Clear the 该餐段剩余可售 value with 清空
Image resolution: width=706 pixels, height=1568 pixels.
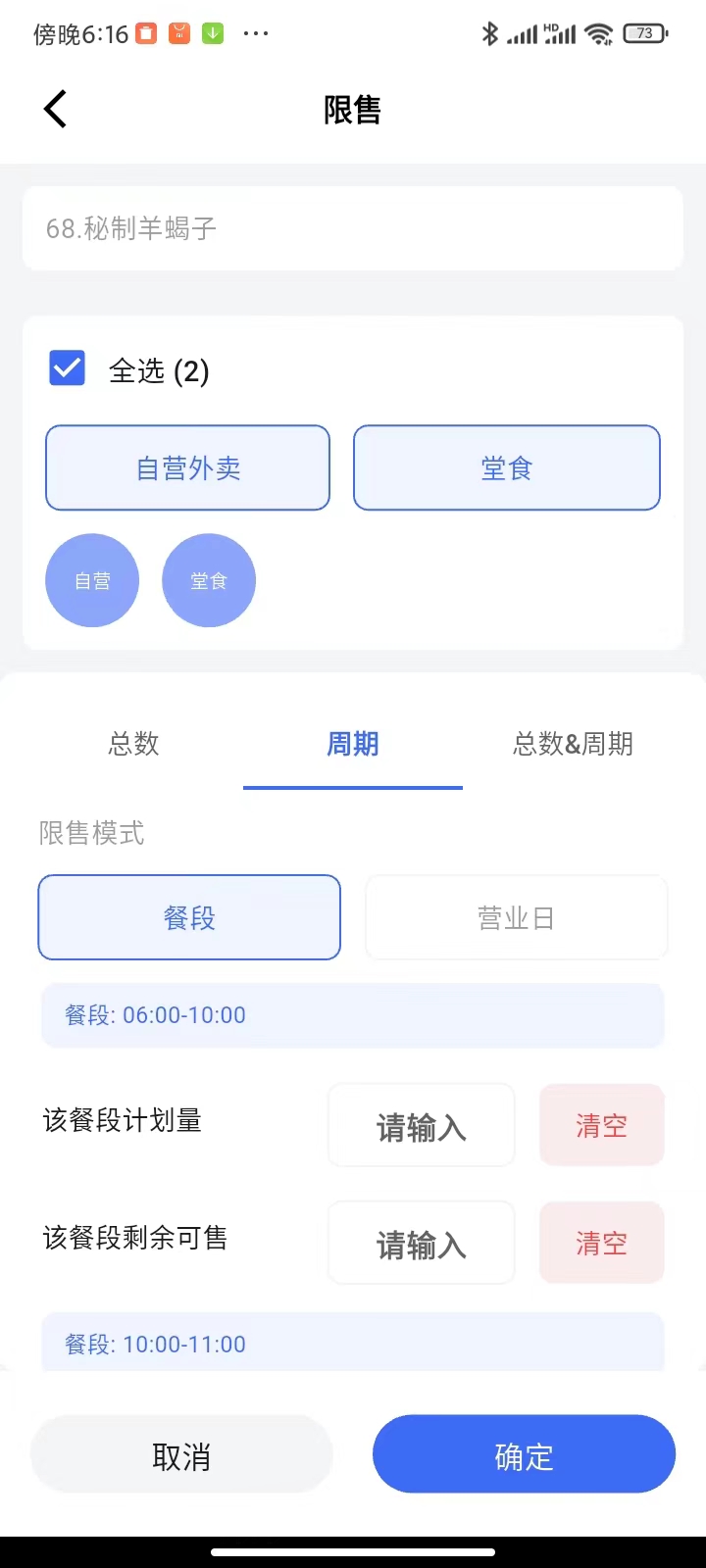[x=601, y=1244]
